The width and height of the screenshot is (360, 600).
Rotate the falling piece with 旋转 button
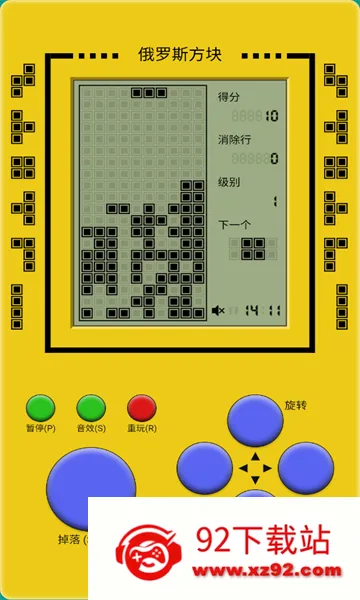(x=255, y=420)
